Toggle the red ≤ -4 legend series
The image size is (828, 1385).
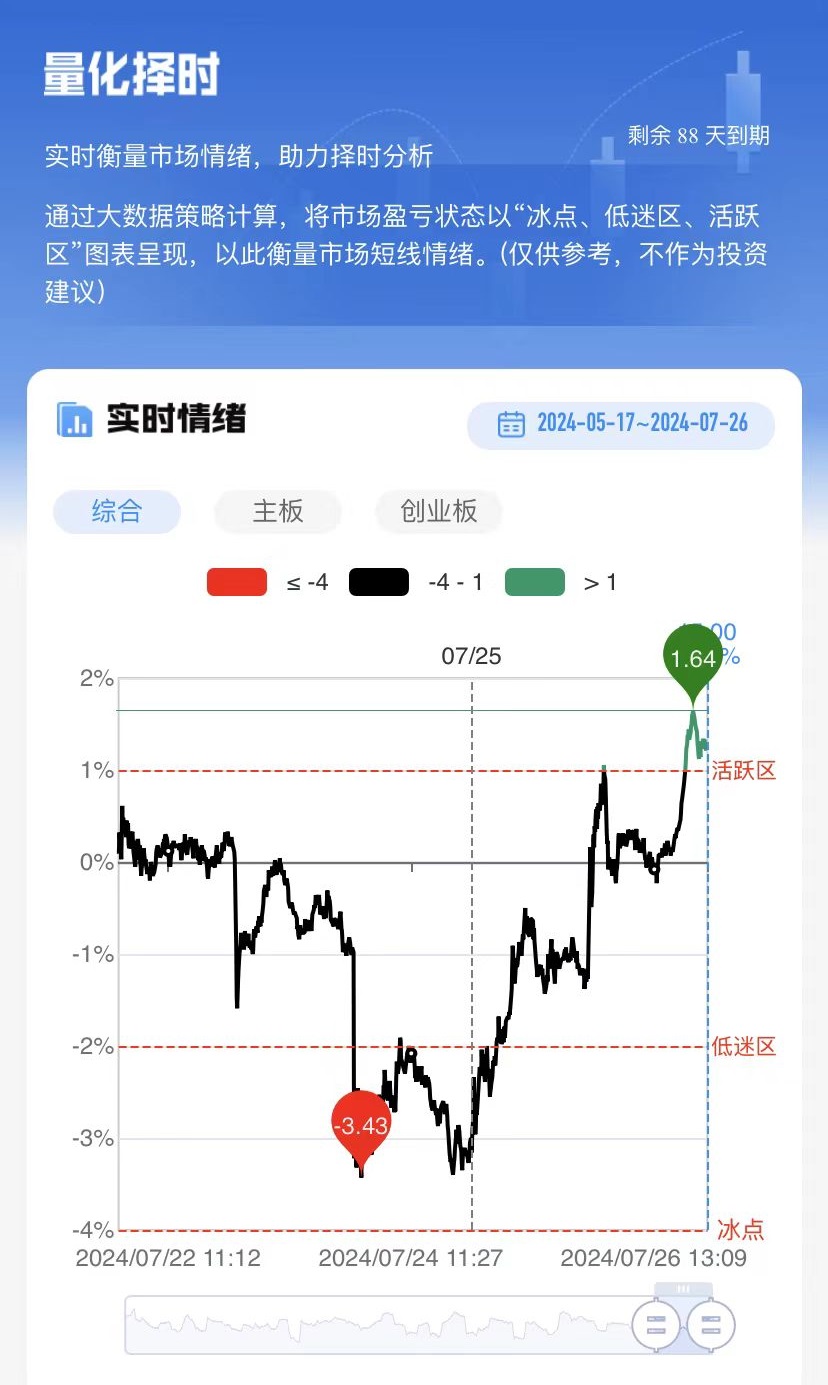tap(237, 582)
